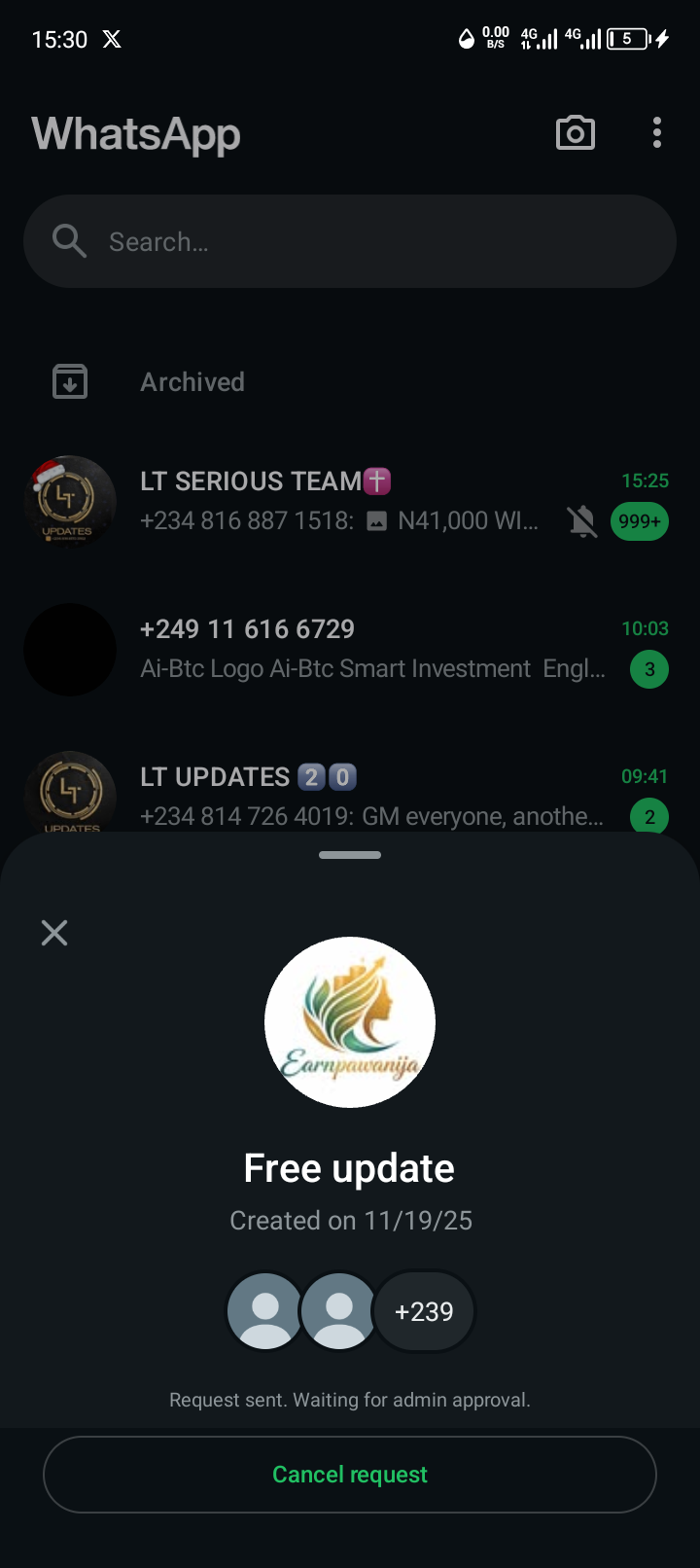The image size is (700, 1568).
Task: Close the Free update bottom sheet
Action: [54, 933]
